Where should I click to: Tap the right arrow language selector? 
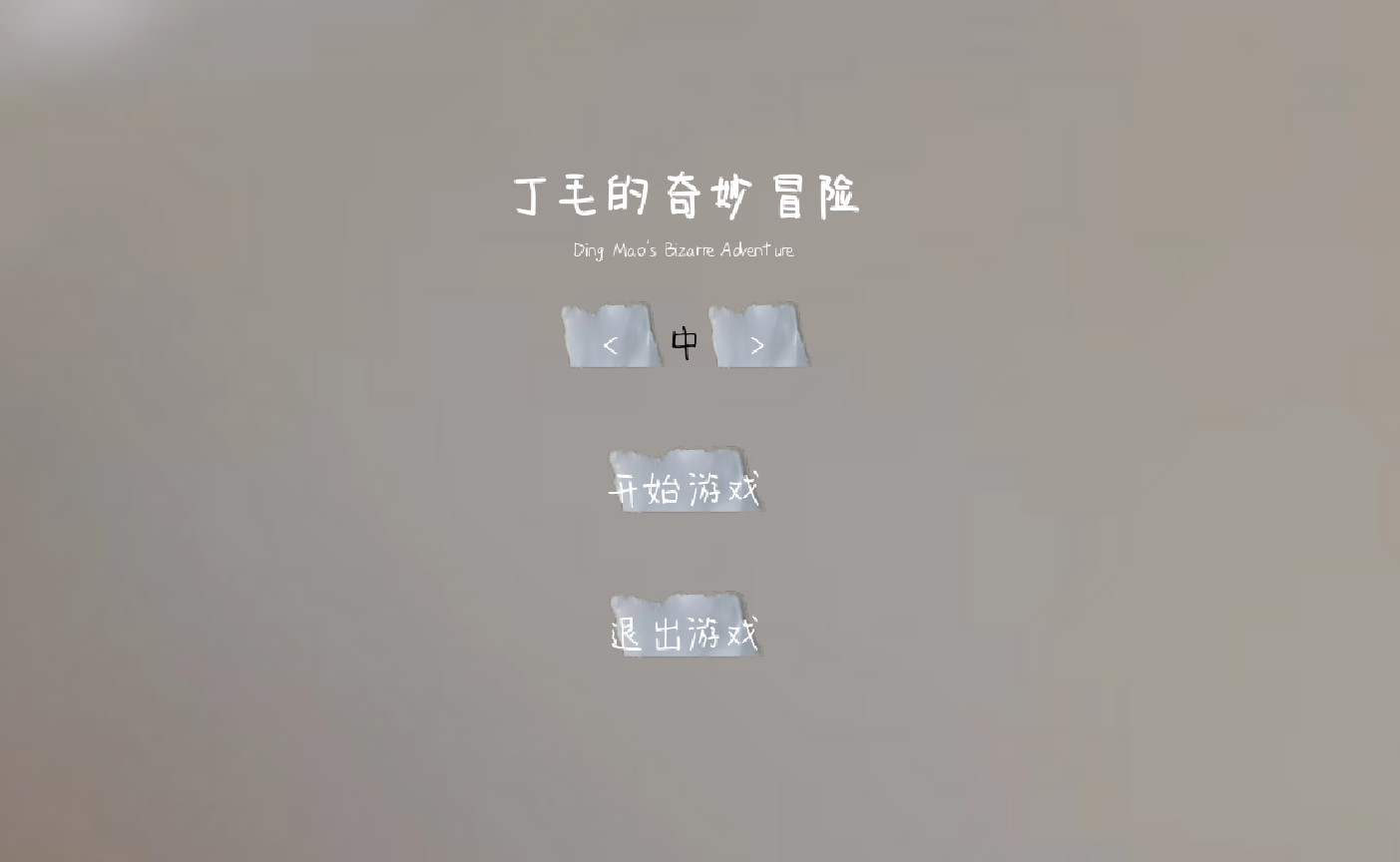pyautogui.click(x=757, y=338)
